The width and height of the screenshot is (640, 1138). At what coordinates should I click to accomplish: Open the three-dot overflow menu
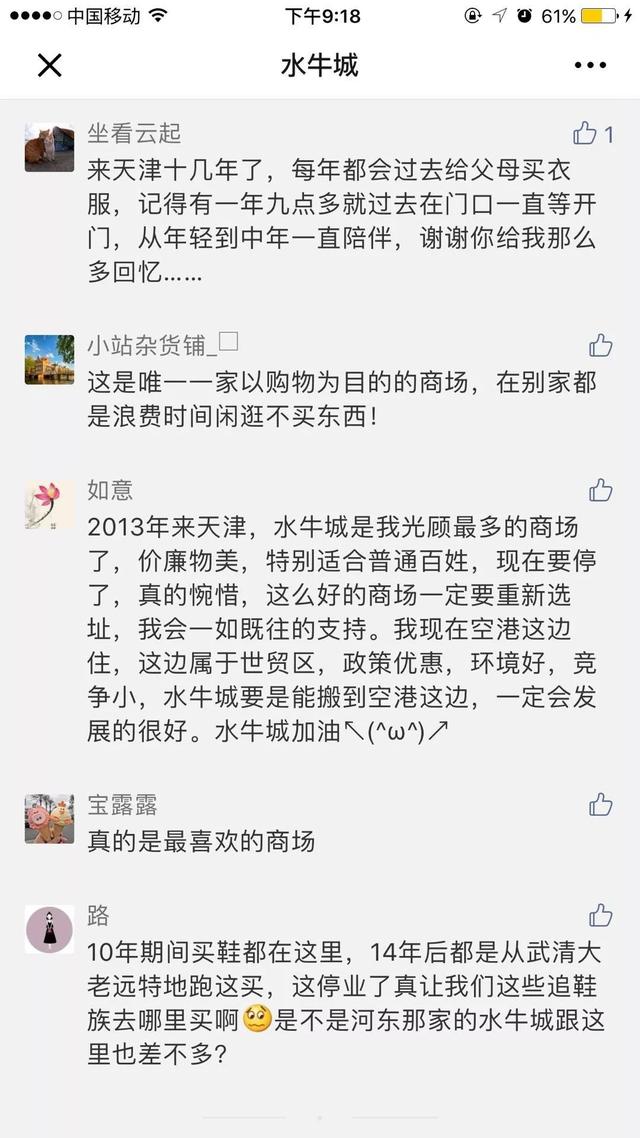pos(590,66)
